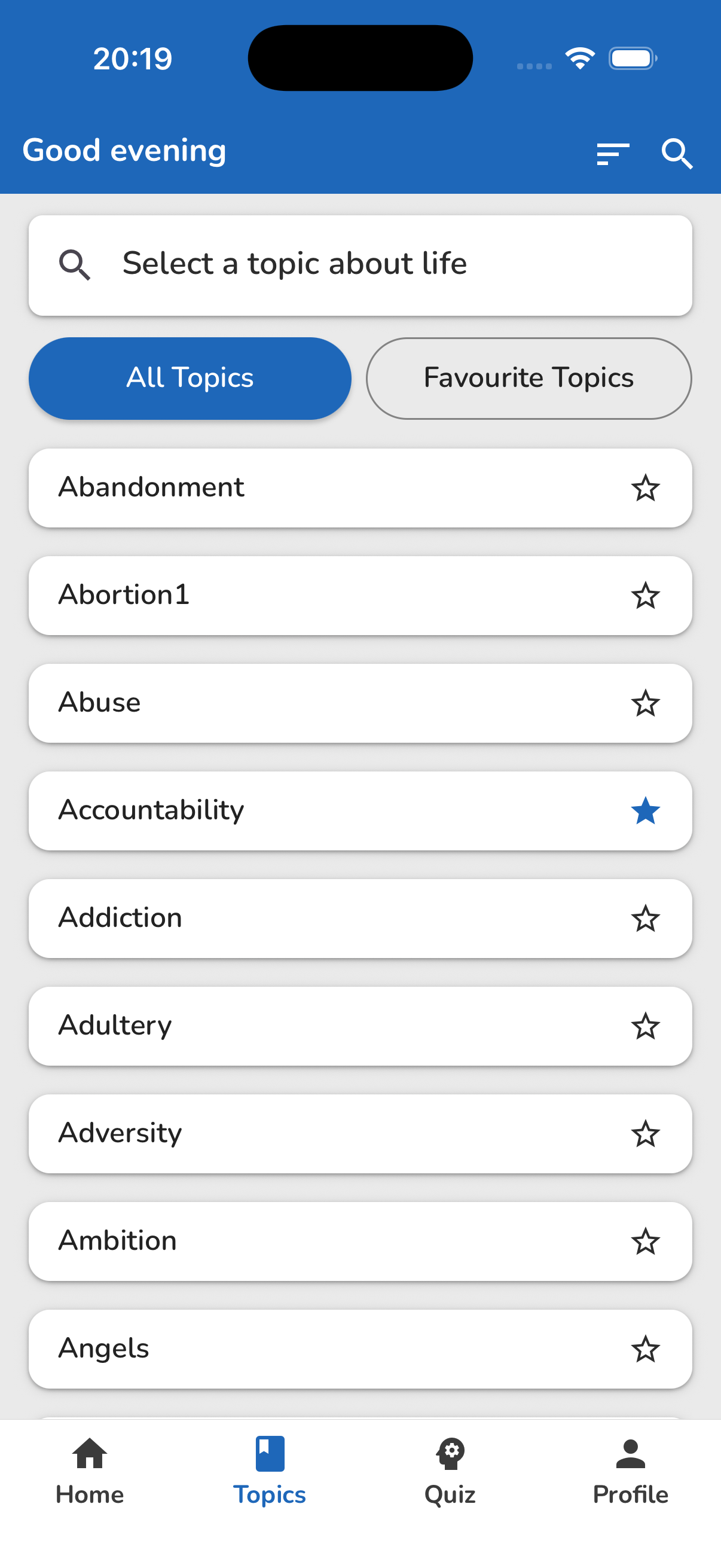Open the sort options icon in the header
Viewport: 721px width, 1568px height.
(x=612, y=154)
